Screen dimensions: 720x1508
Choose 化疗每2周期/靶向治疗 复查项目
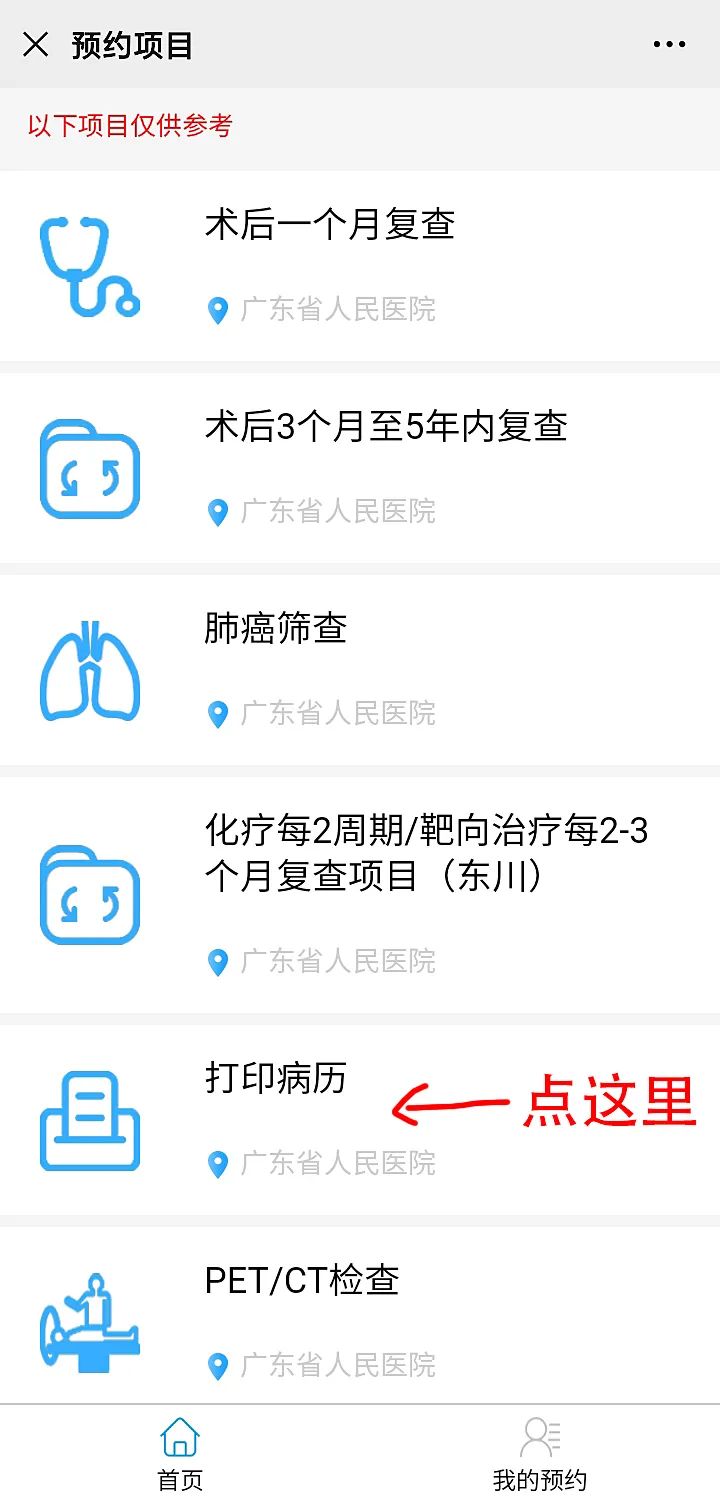tap(360, 895)
